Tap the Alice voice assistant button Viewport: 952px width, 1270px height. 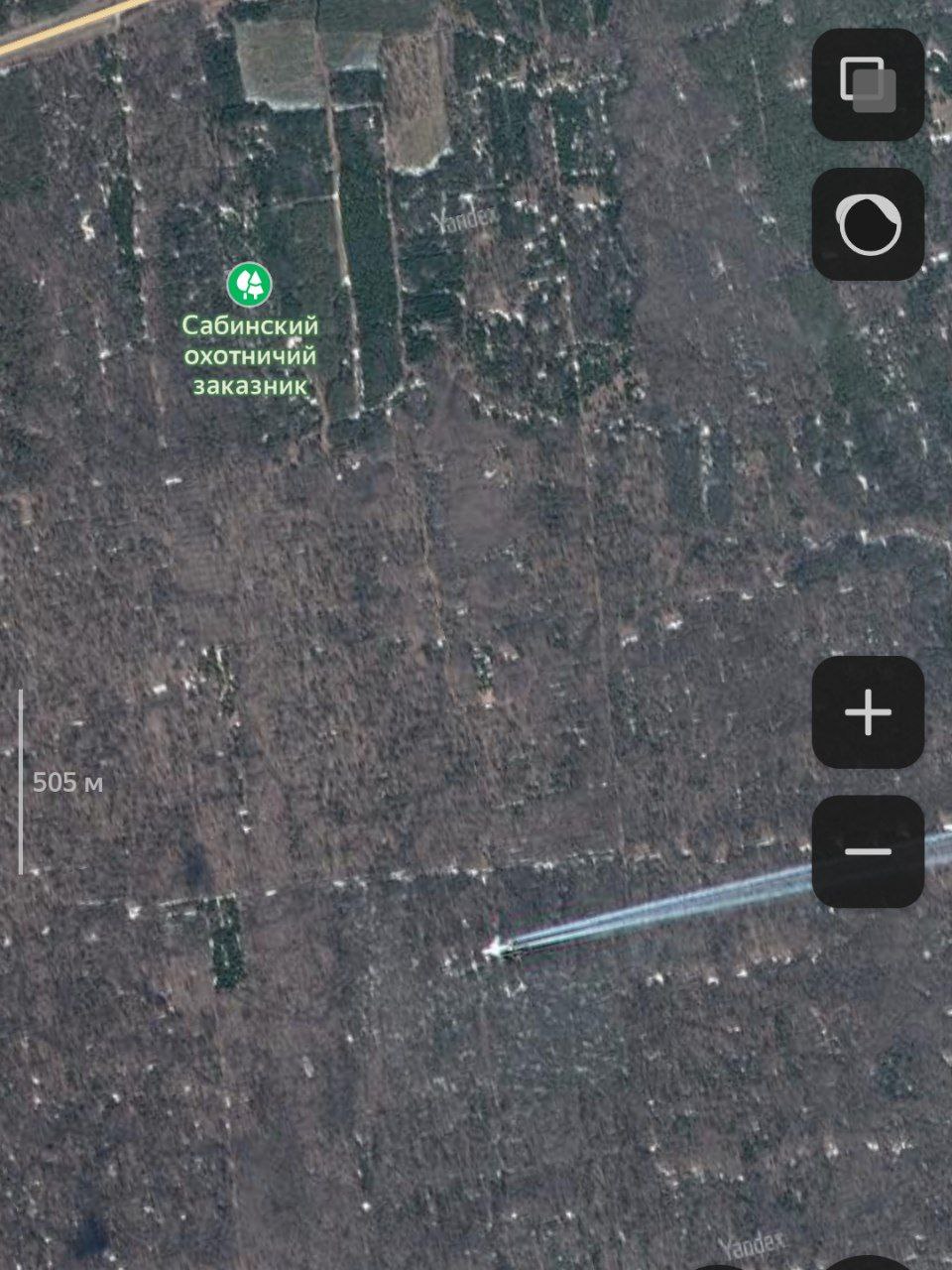(x=868, y=224)
